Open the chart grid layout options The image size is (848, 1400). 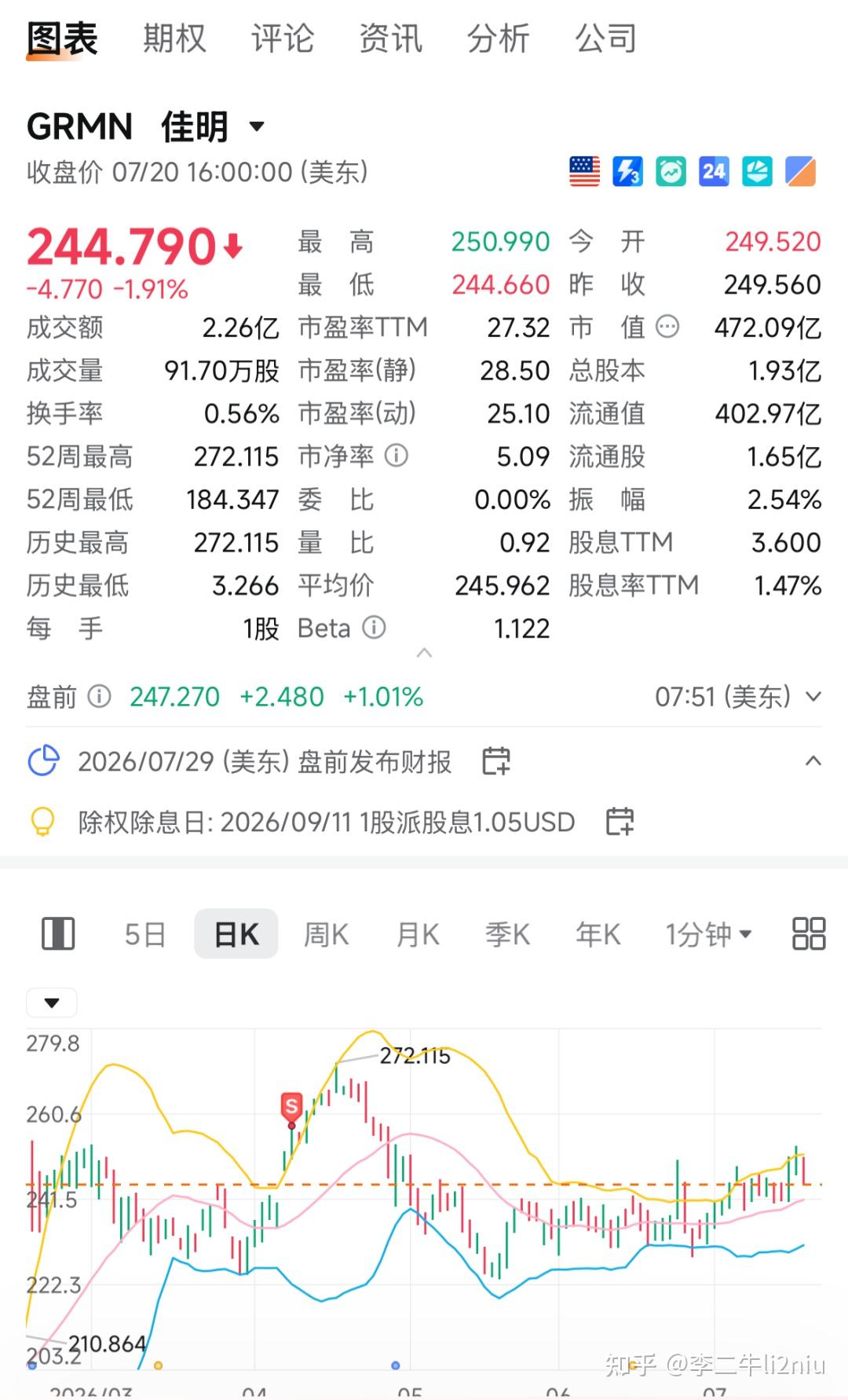point(809,934)
